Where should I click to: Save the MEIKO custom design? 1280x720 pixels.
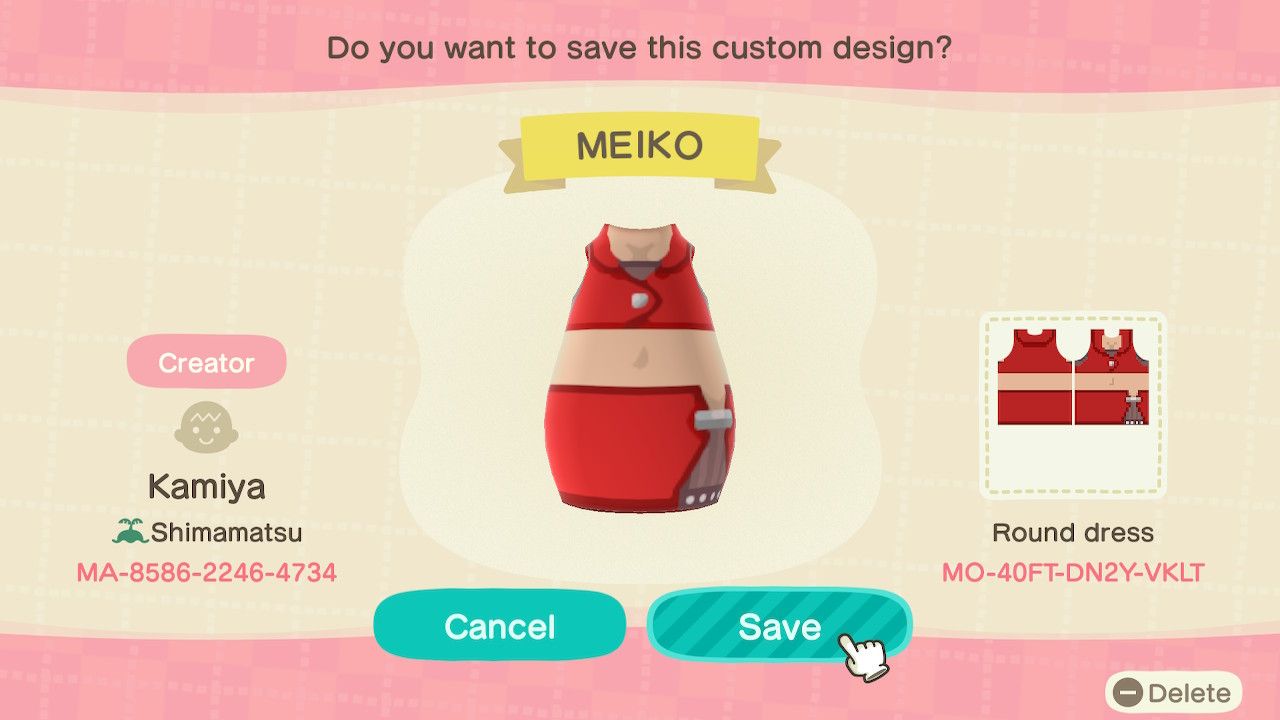(778, 626)
